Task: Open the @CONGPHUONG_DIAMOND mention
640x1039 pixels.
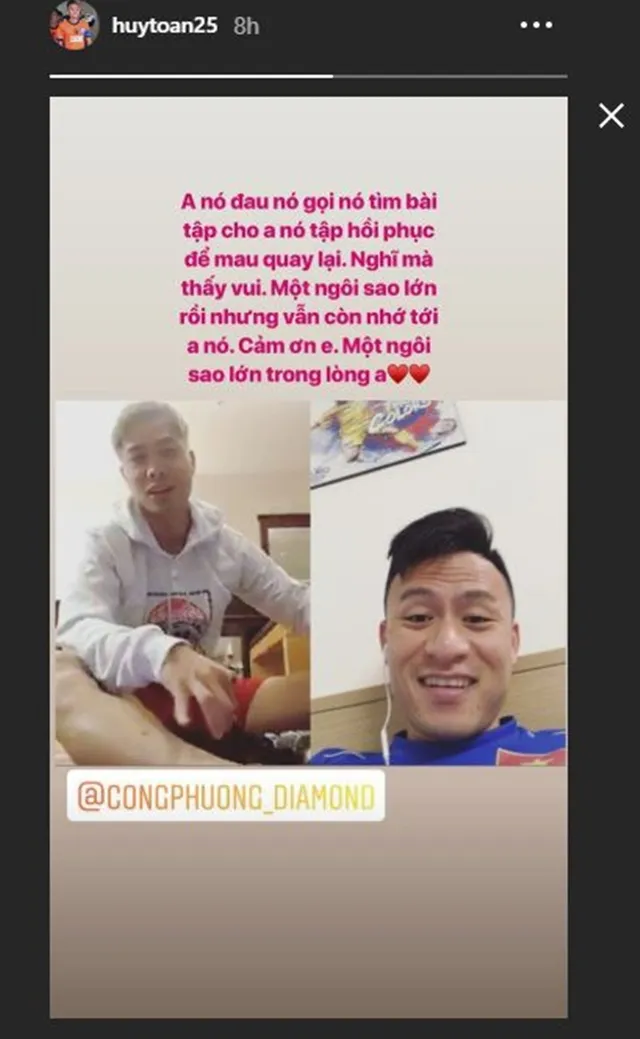Action: click(x=225, y=797)
